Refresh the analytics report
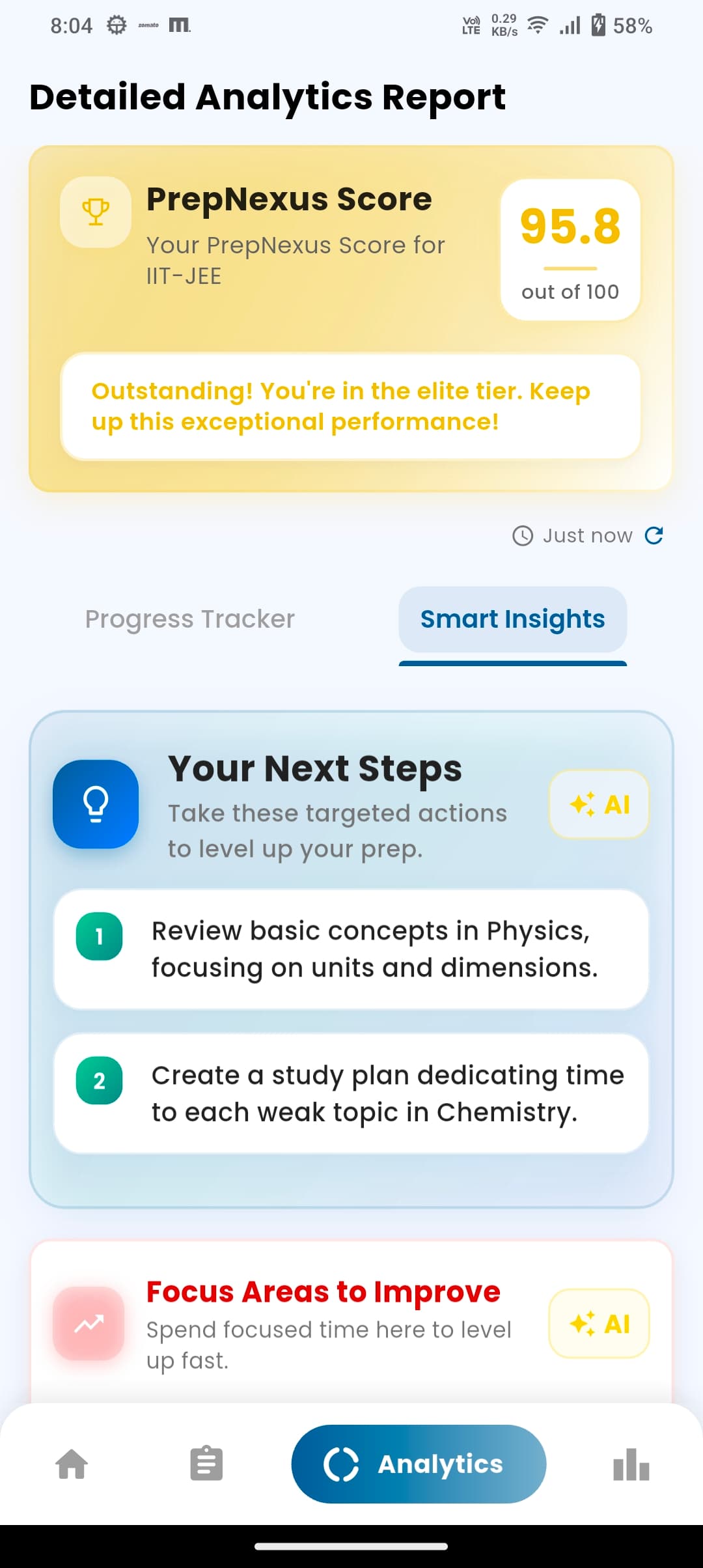Image resolution: width=703 pixels, height=1568 pixels. (654, 535)
